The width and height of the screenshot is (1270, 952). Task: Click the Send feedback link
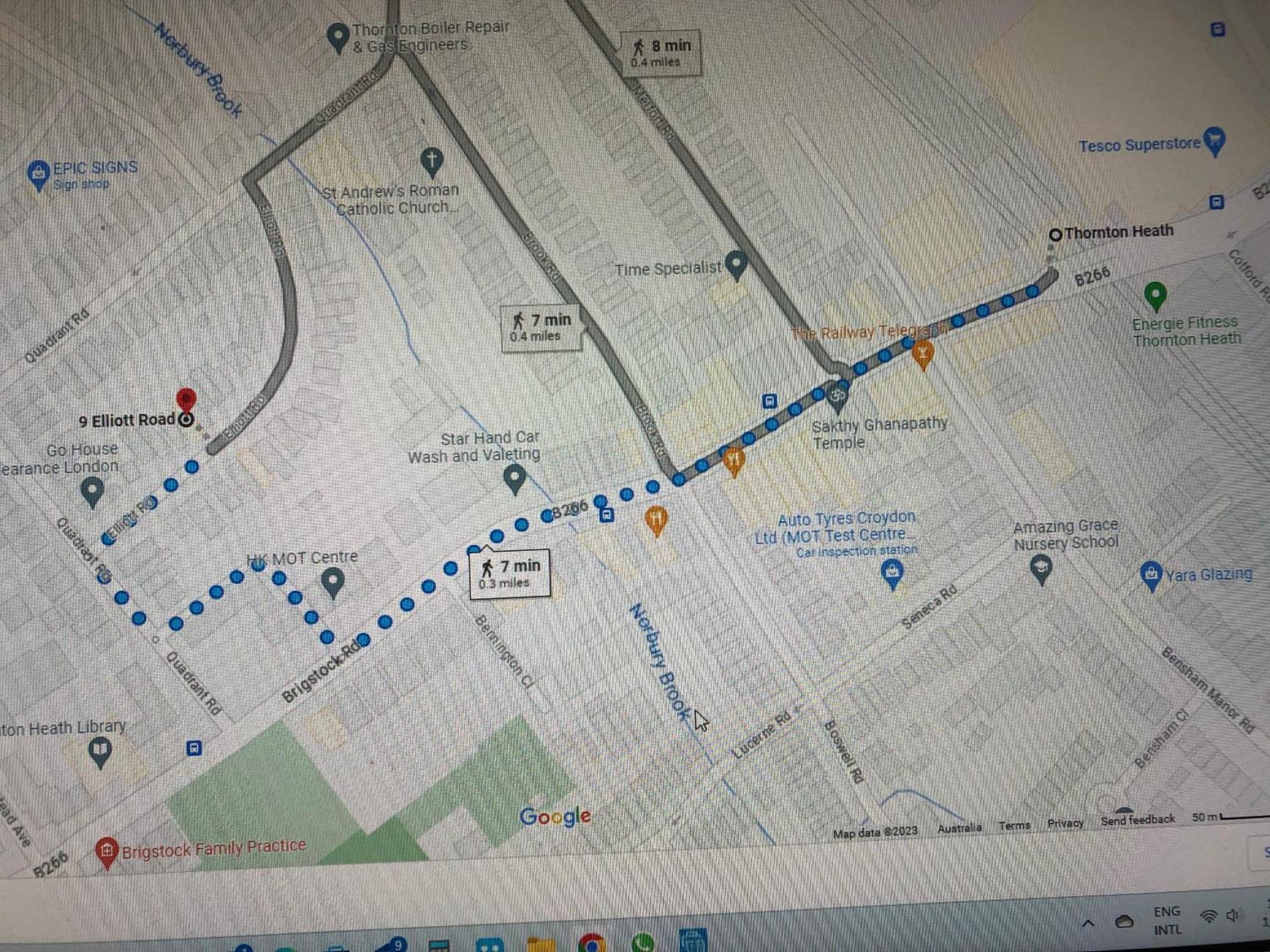(1137, 820)
